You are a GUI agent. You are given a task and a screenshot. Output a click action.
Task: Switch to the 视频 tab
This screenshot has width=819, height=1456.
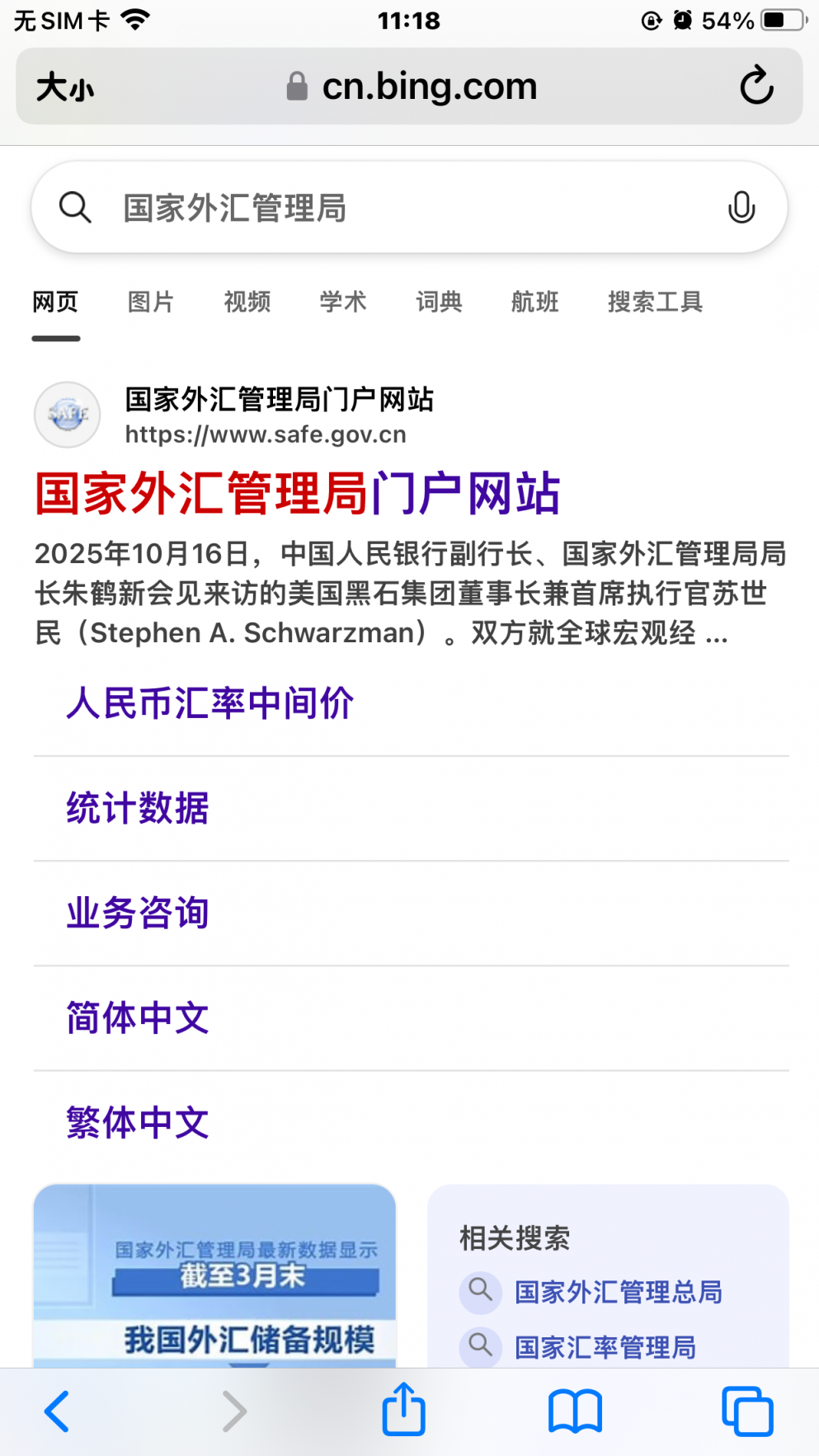click(247, 303)
